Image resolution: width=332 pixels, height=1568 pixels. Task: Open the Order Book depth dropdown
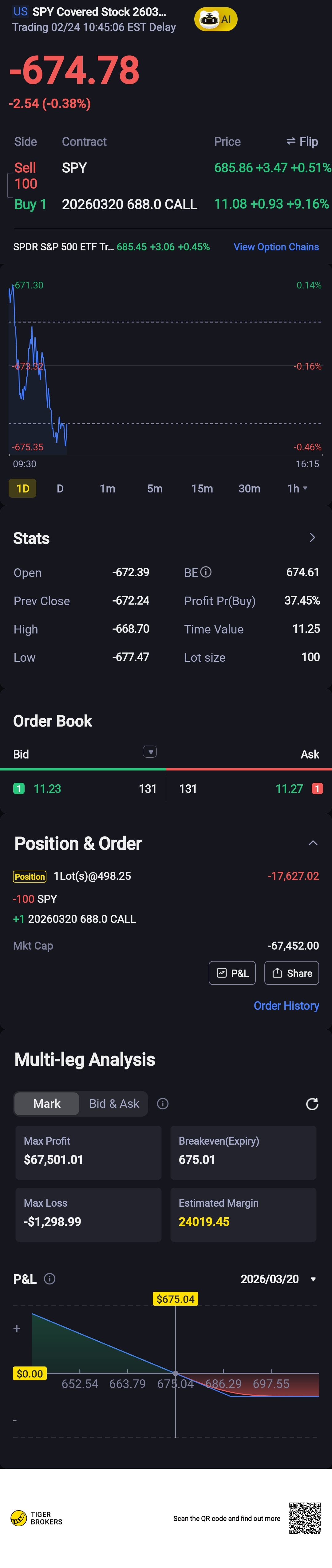pyautogui.click(x=150, y=752)
